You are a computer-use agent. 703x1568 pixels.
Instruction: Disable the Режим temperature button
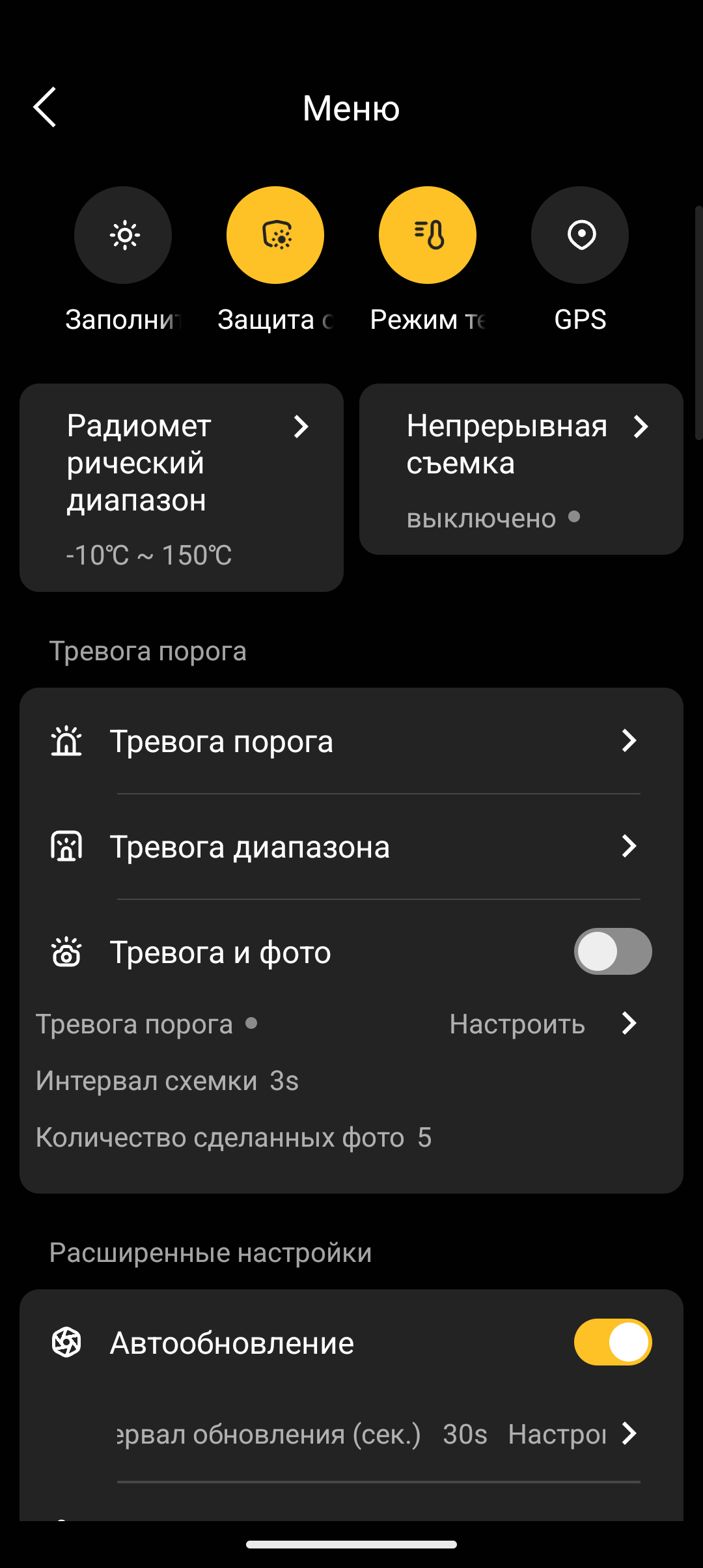[x=428, y=235]
